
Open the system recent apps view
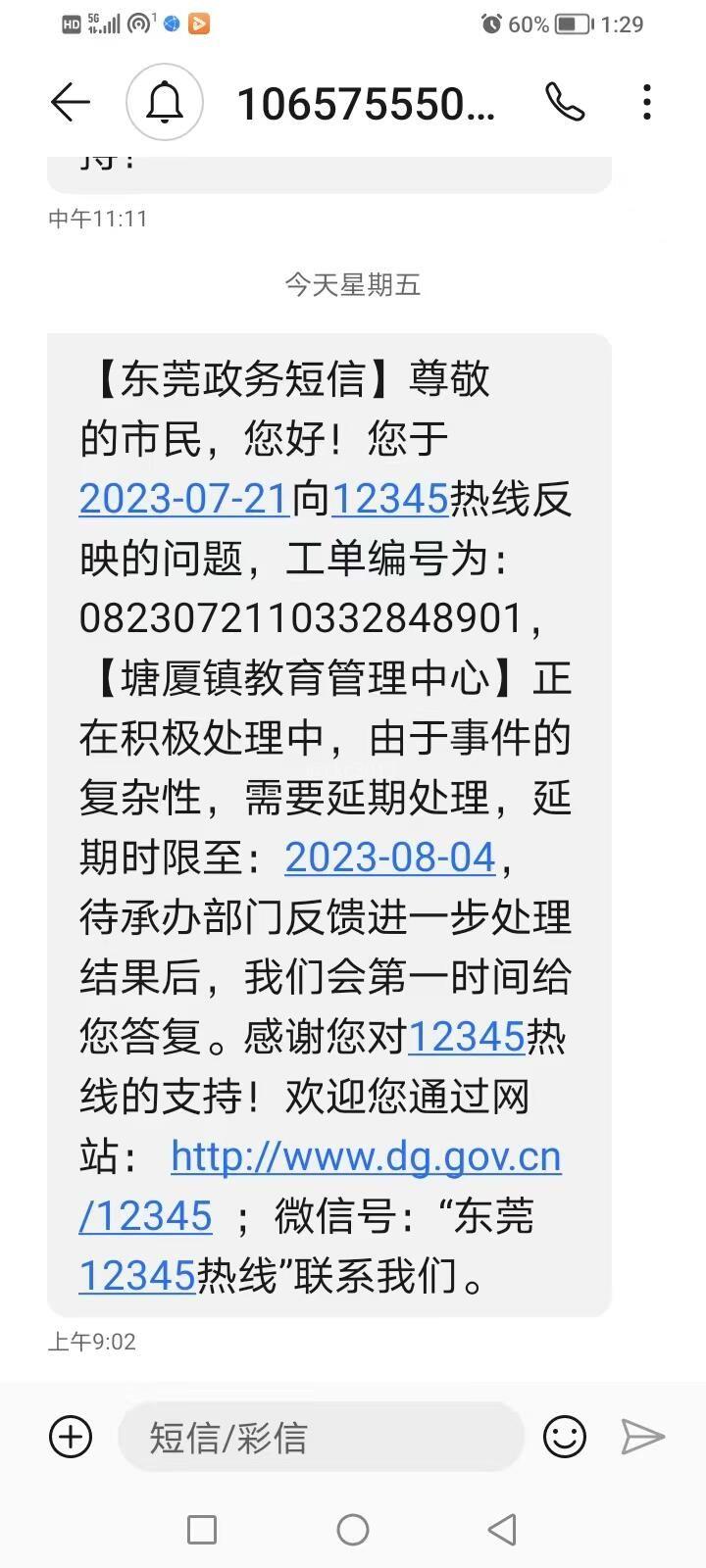202,1529
